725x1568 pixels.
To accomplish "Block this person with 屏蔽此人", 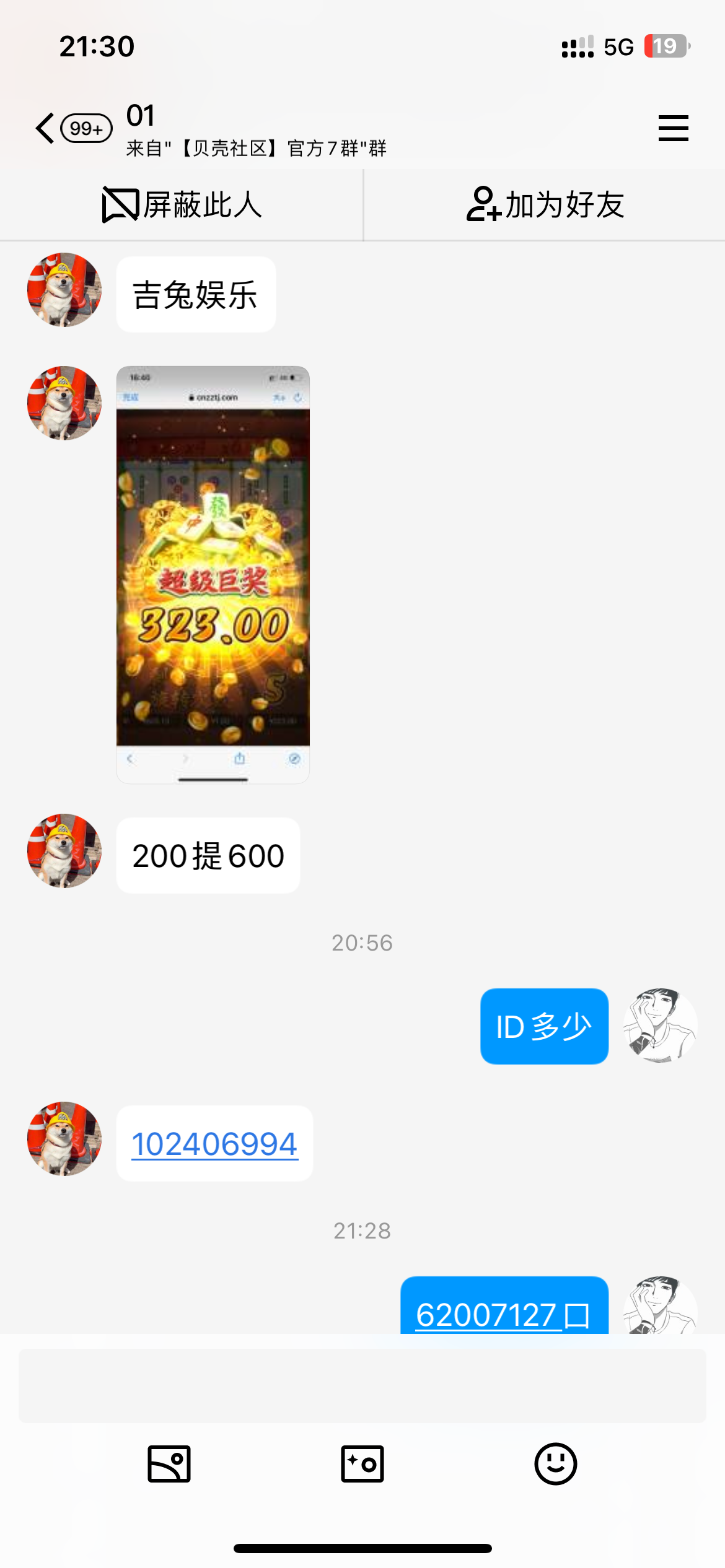I will tap(182, 205).
